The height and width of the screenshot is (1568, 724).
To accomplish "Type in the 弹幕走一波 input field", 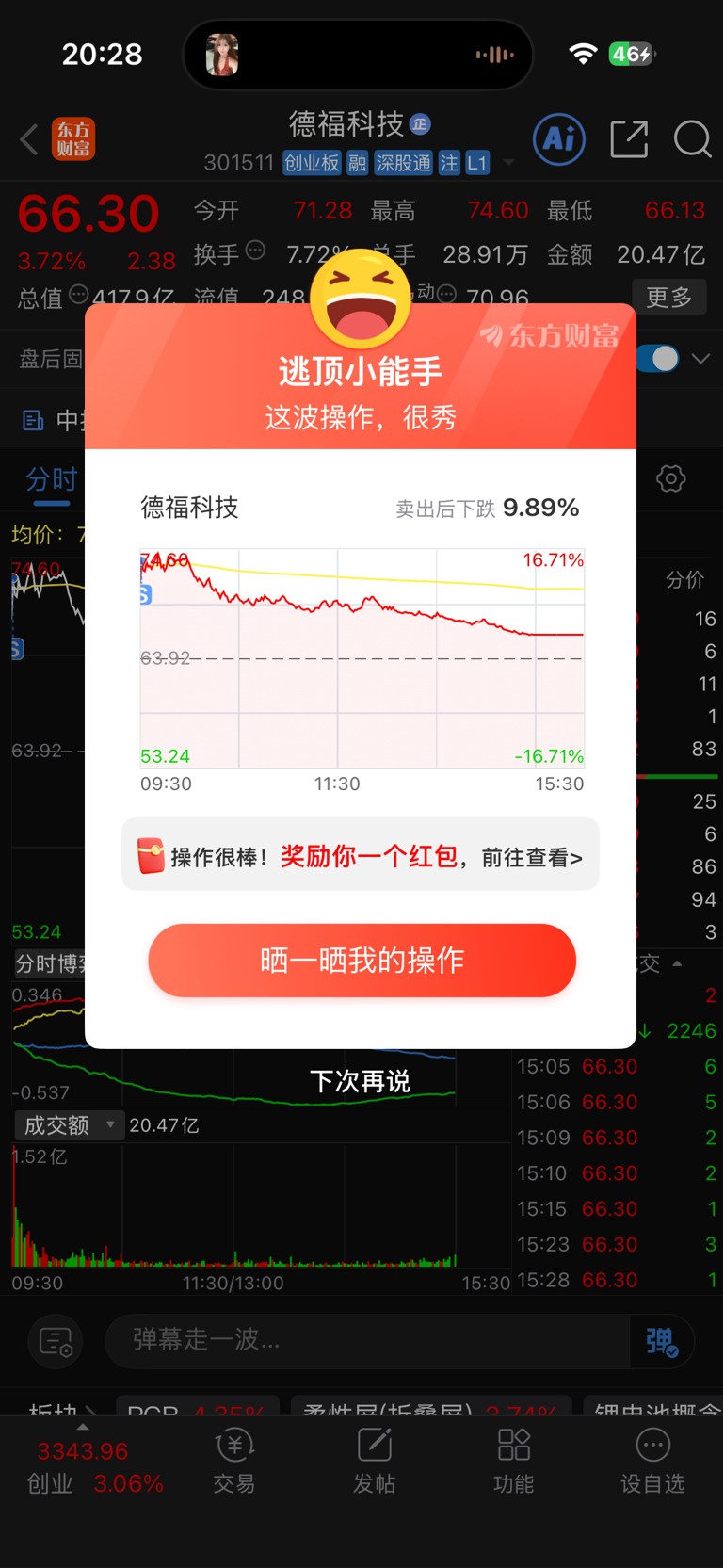I will coord(367,1340).
